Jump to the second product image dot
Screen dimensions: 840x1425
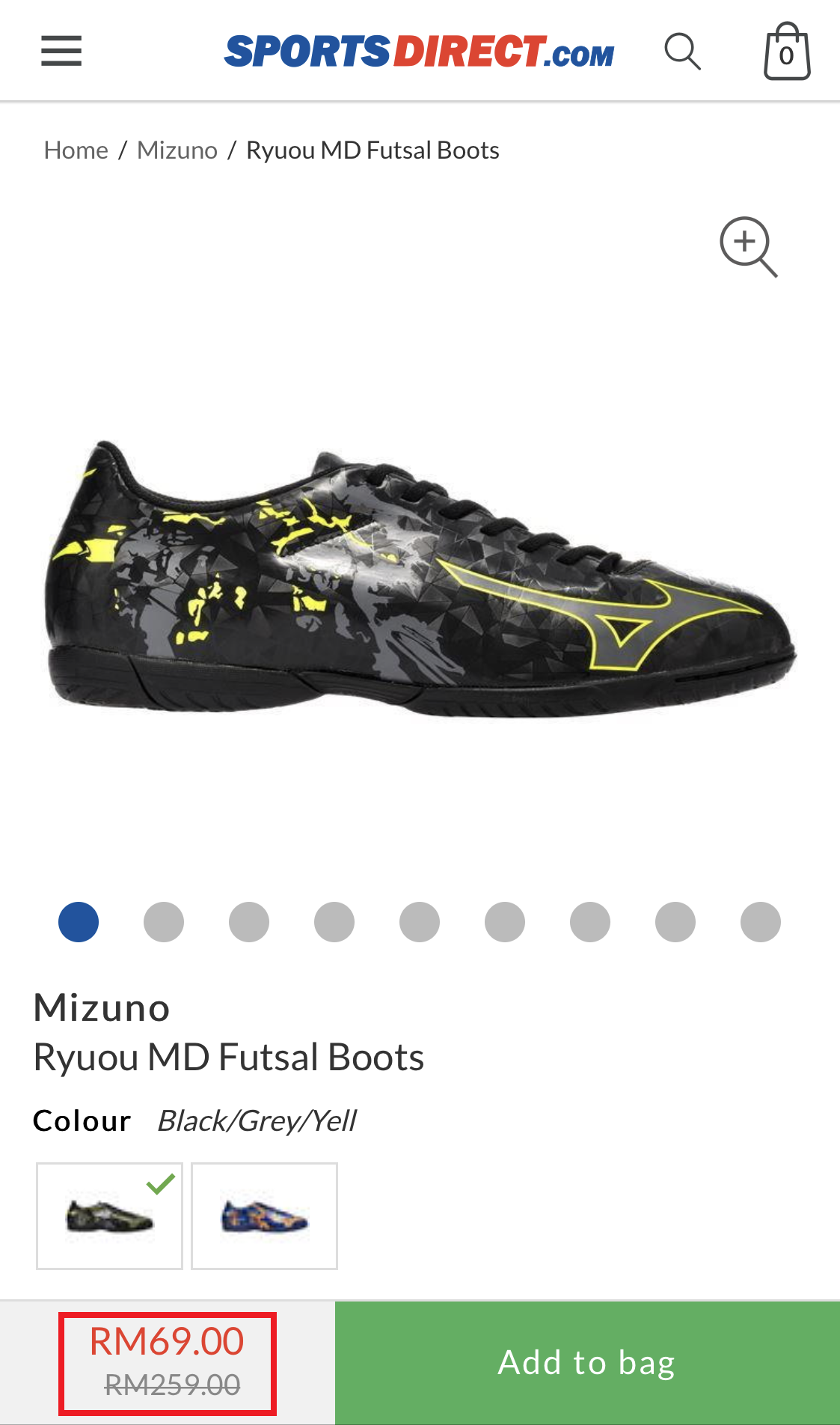164,921
